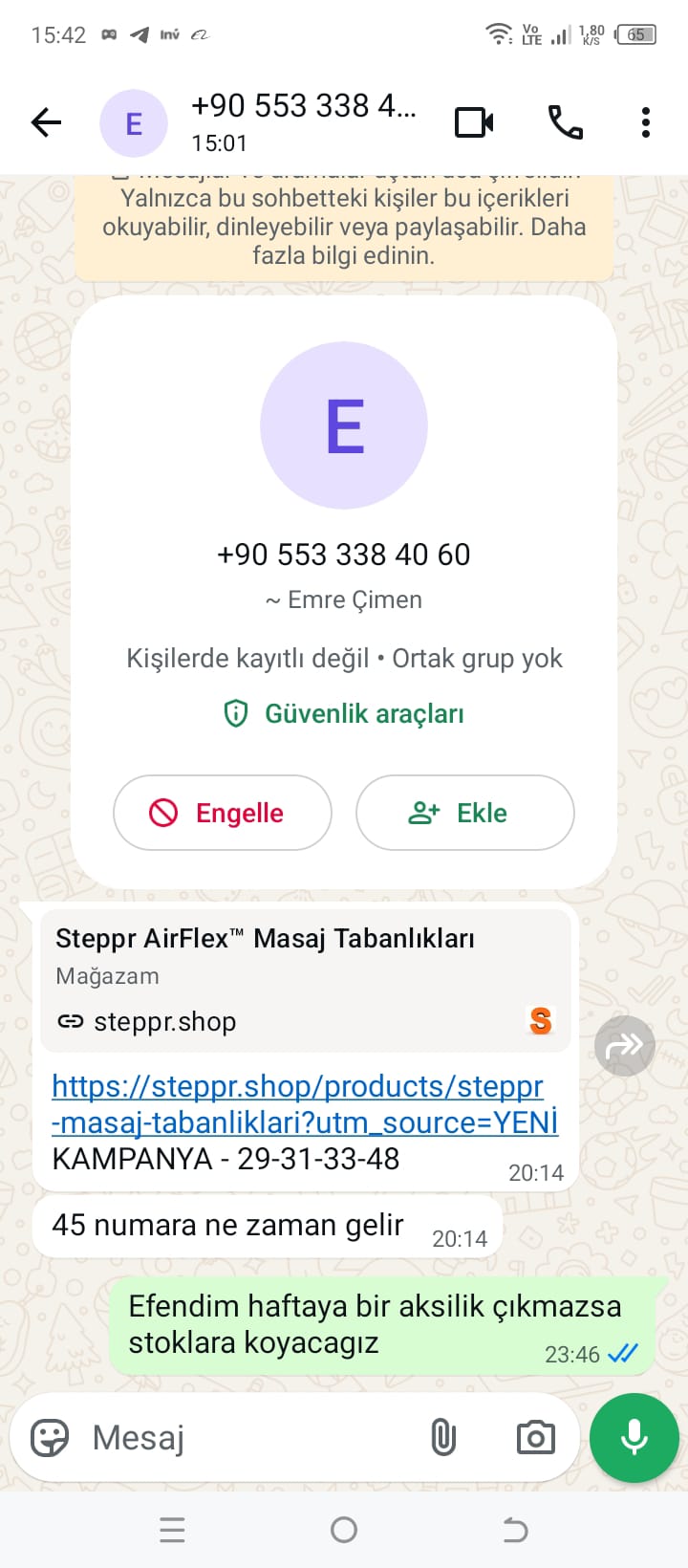Record a voice message with the microphone
The width and height of the screenshot is (688, 1568).
(x=634, y=1437)
